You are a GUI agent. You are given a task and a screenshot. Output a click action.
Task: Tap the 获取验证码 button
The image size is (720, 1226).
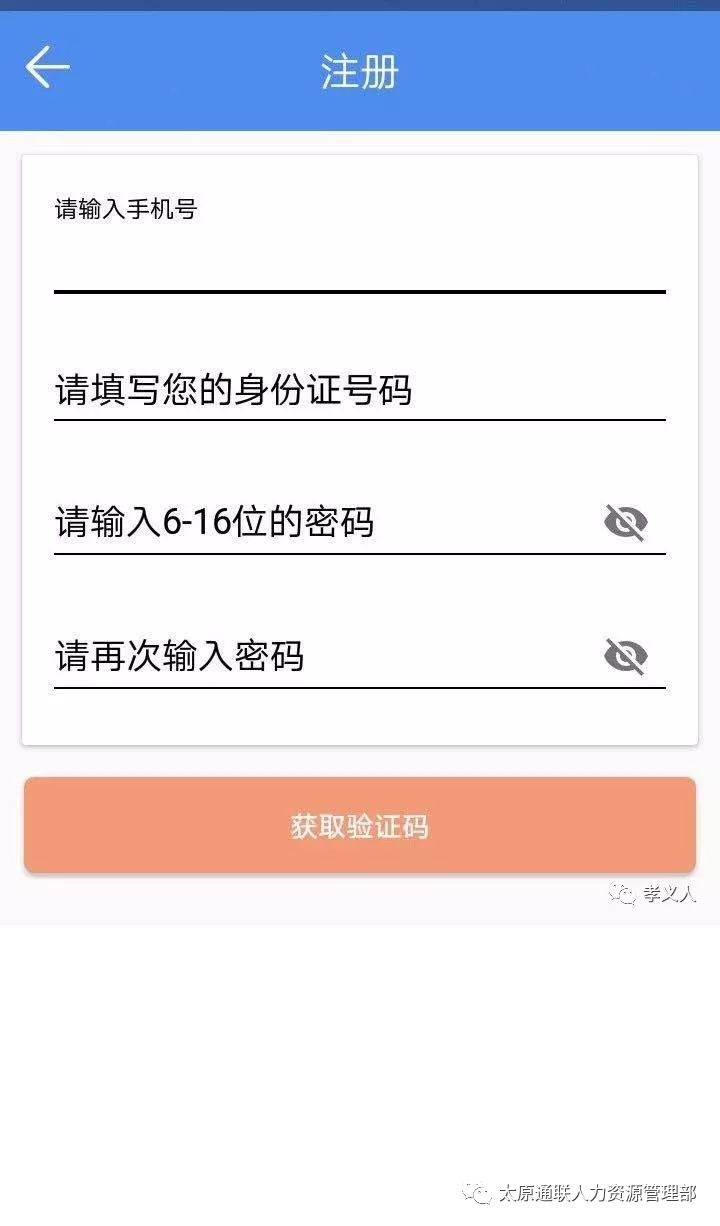pos(359,826)
